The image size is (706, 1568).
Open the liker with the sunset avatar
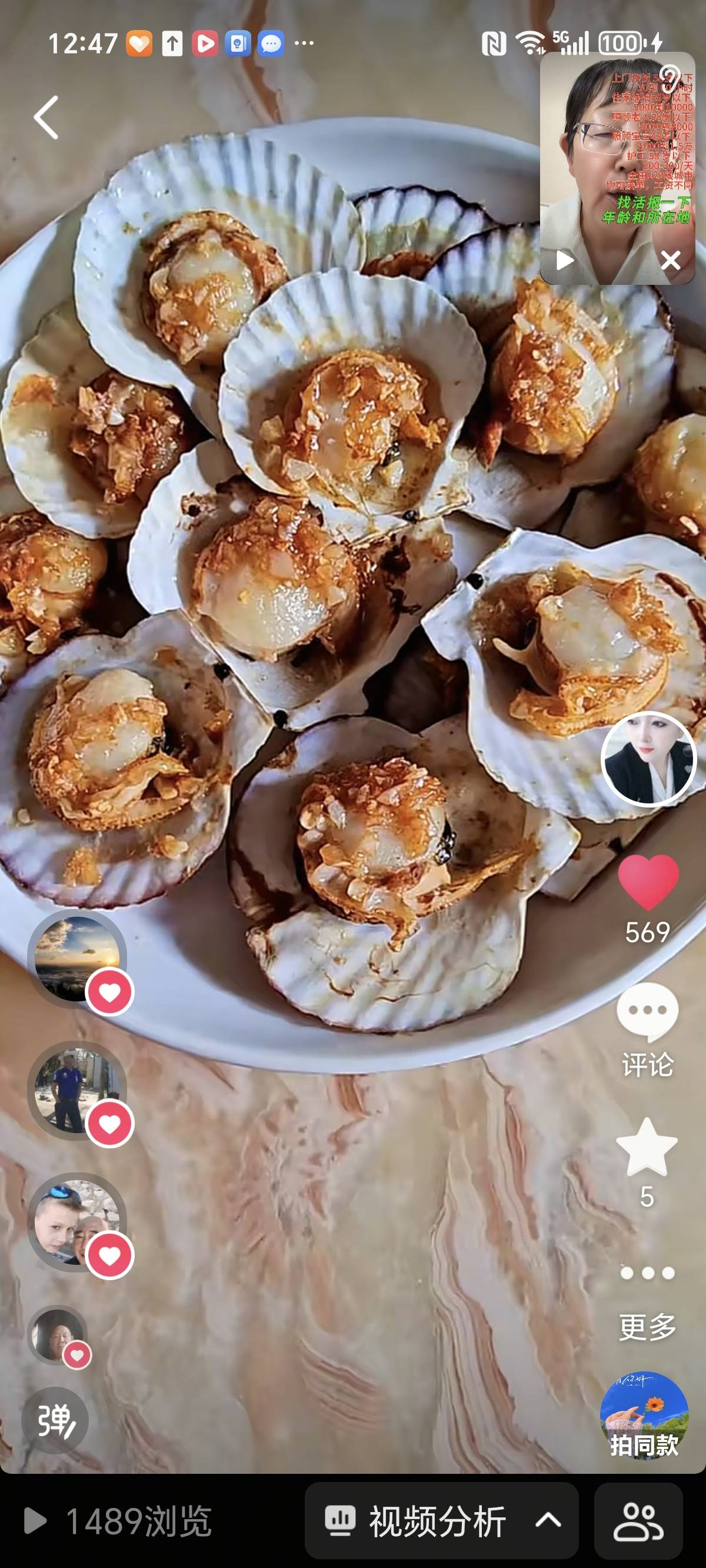pyautogui.click(x=76, y=959)
